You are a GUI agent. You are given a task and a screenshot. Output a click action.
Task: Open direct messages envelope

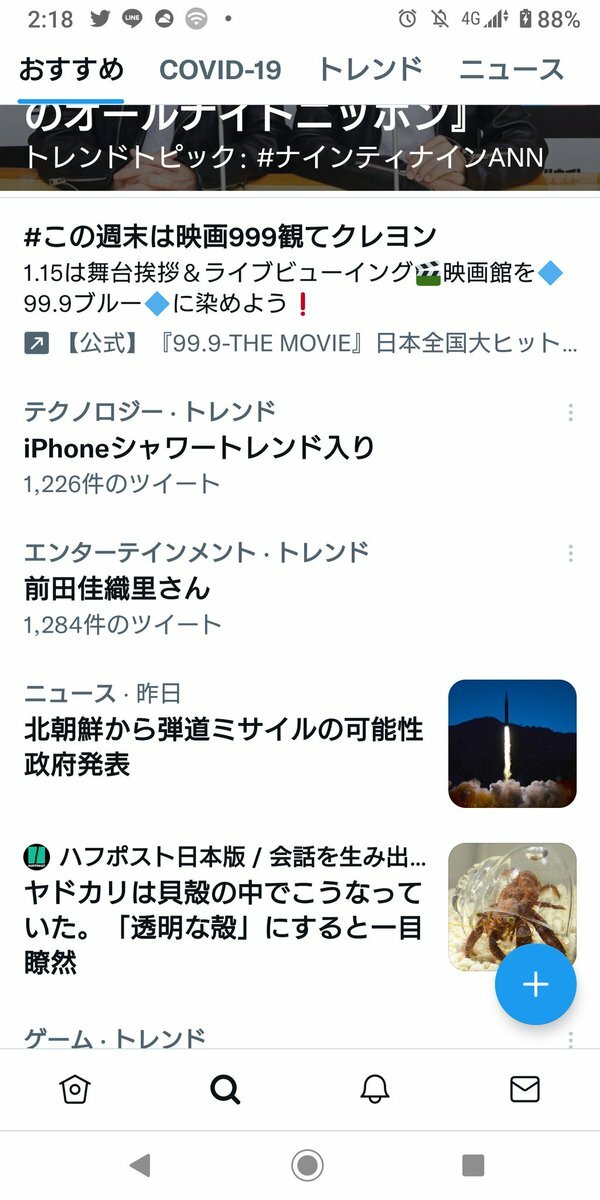point(525,1089)
